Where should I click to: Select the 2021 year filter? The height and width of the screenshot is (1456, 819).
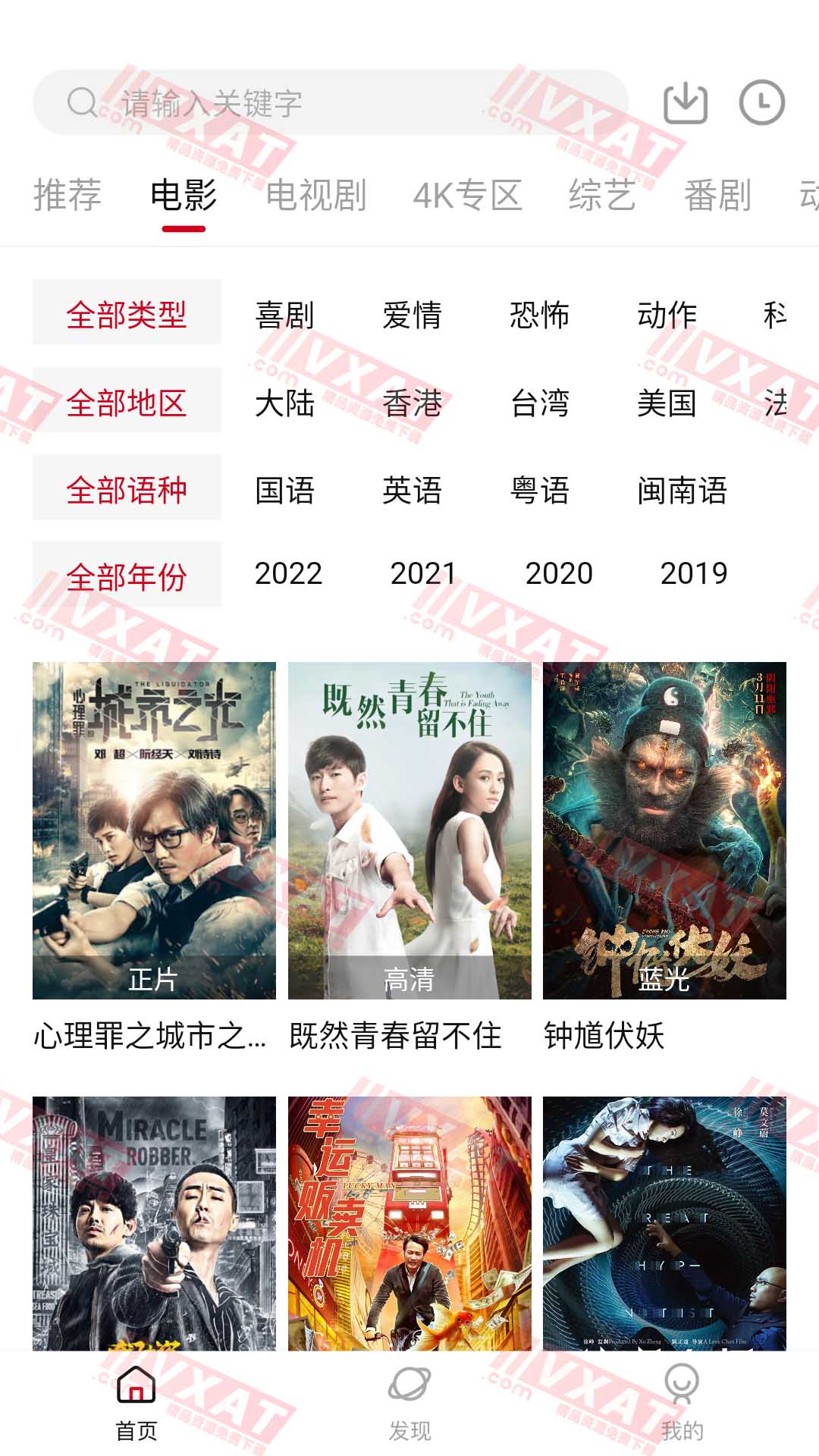click(425, 576)
